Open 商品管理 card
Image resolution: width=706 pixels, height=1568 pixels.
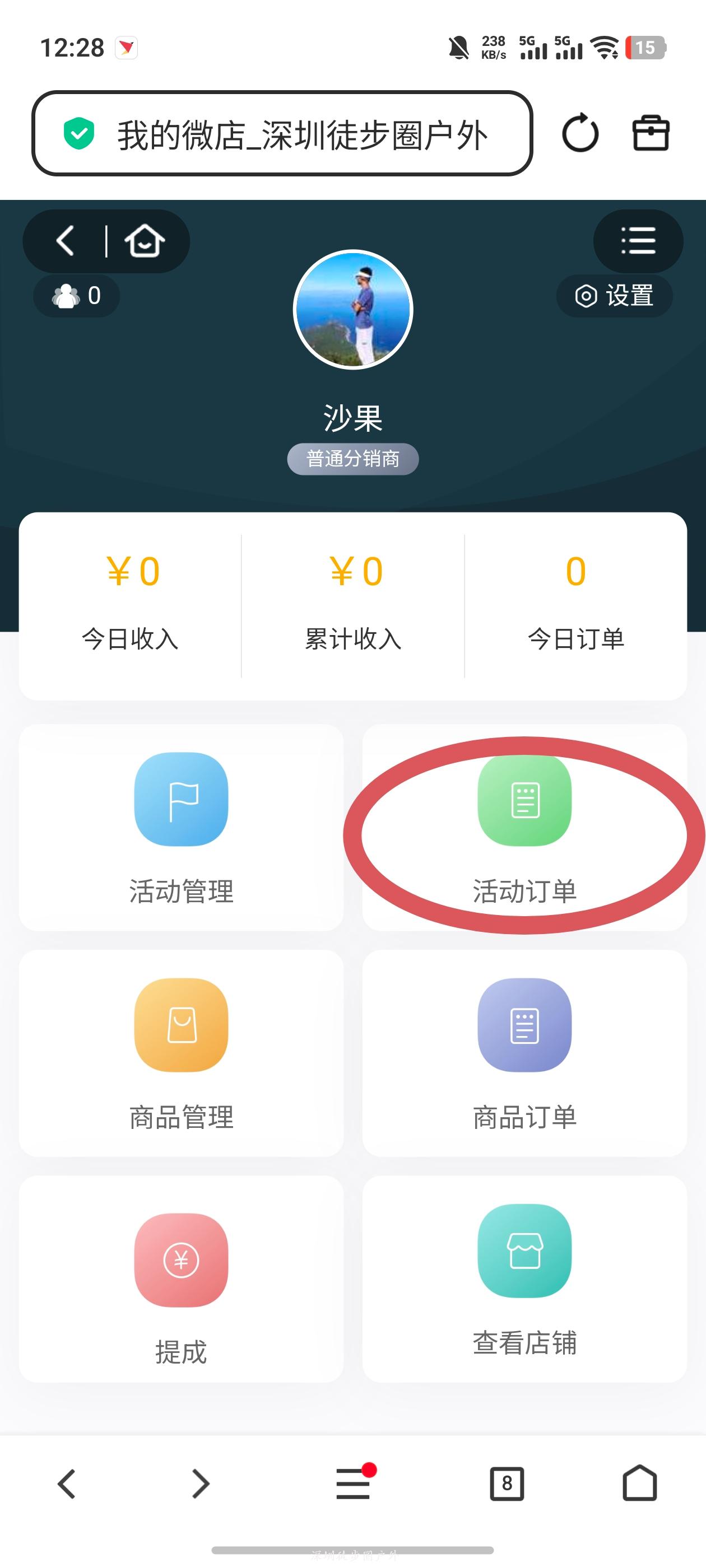pyautogui.click(x=181, y=1053)
